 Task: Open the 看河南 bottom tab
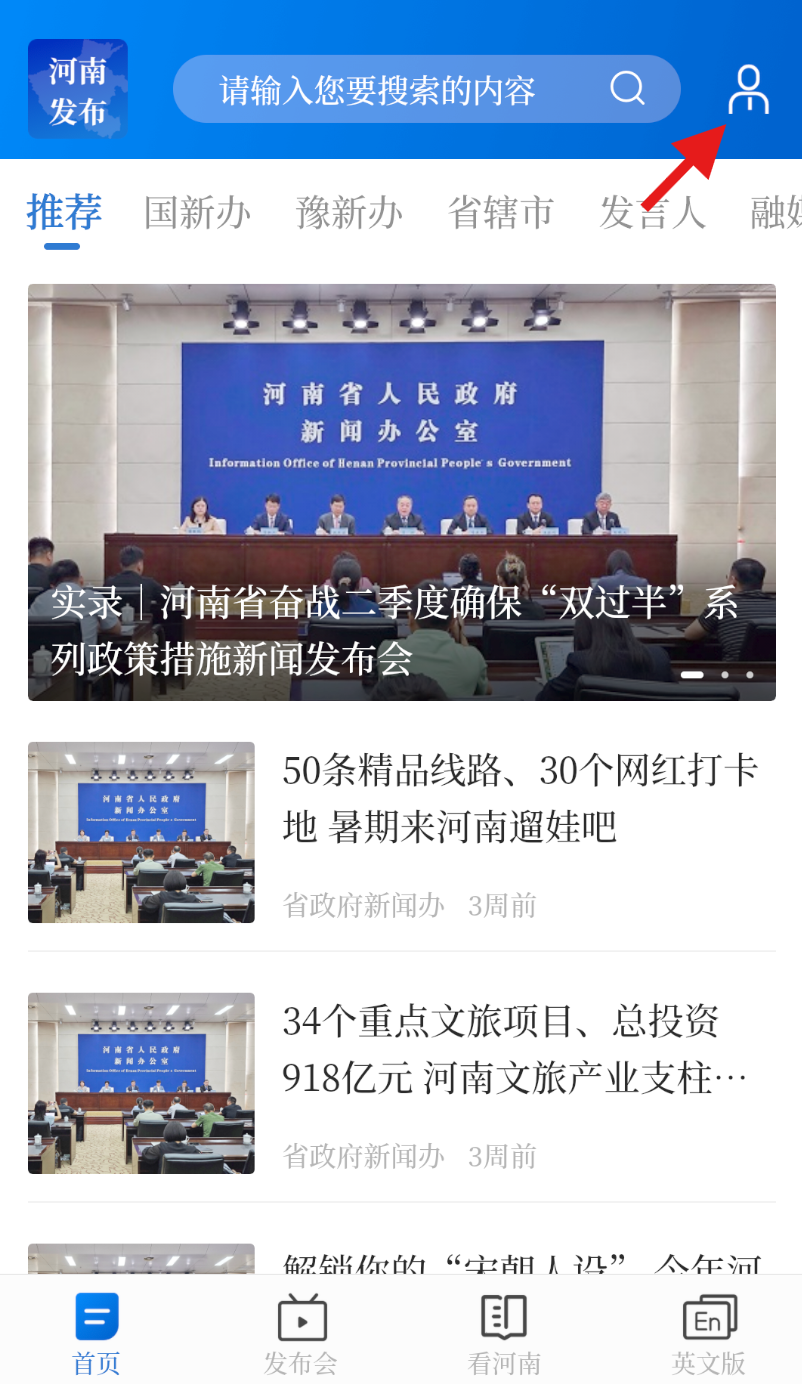tap(504, 1333)
